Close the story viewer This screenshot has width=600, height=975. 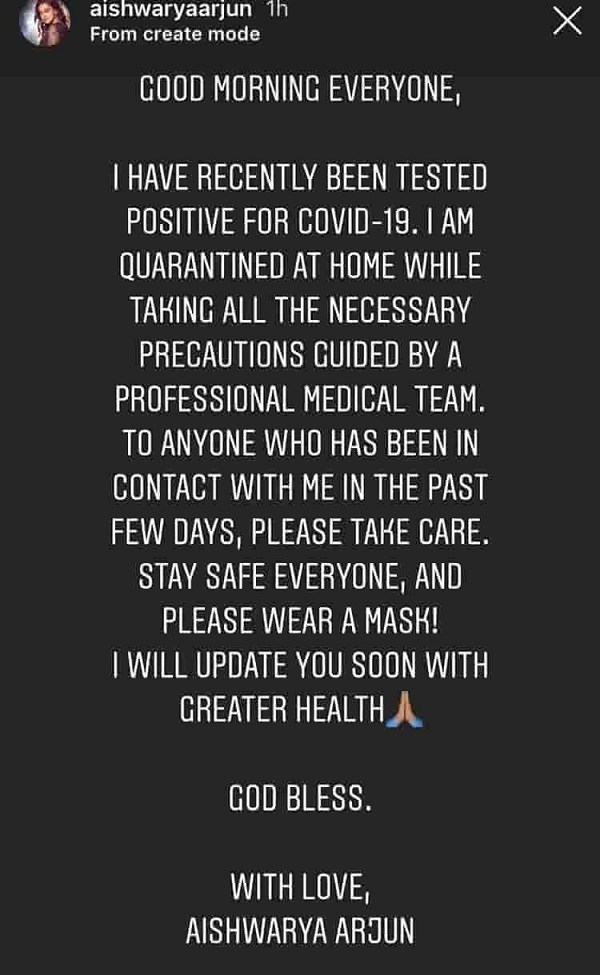pos(567,21)
